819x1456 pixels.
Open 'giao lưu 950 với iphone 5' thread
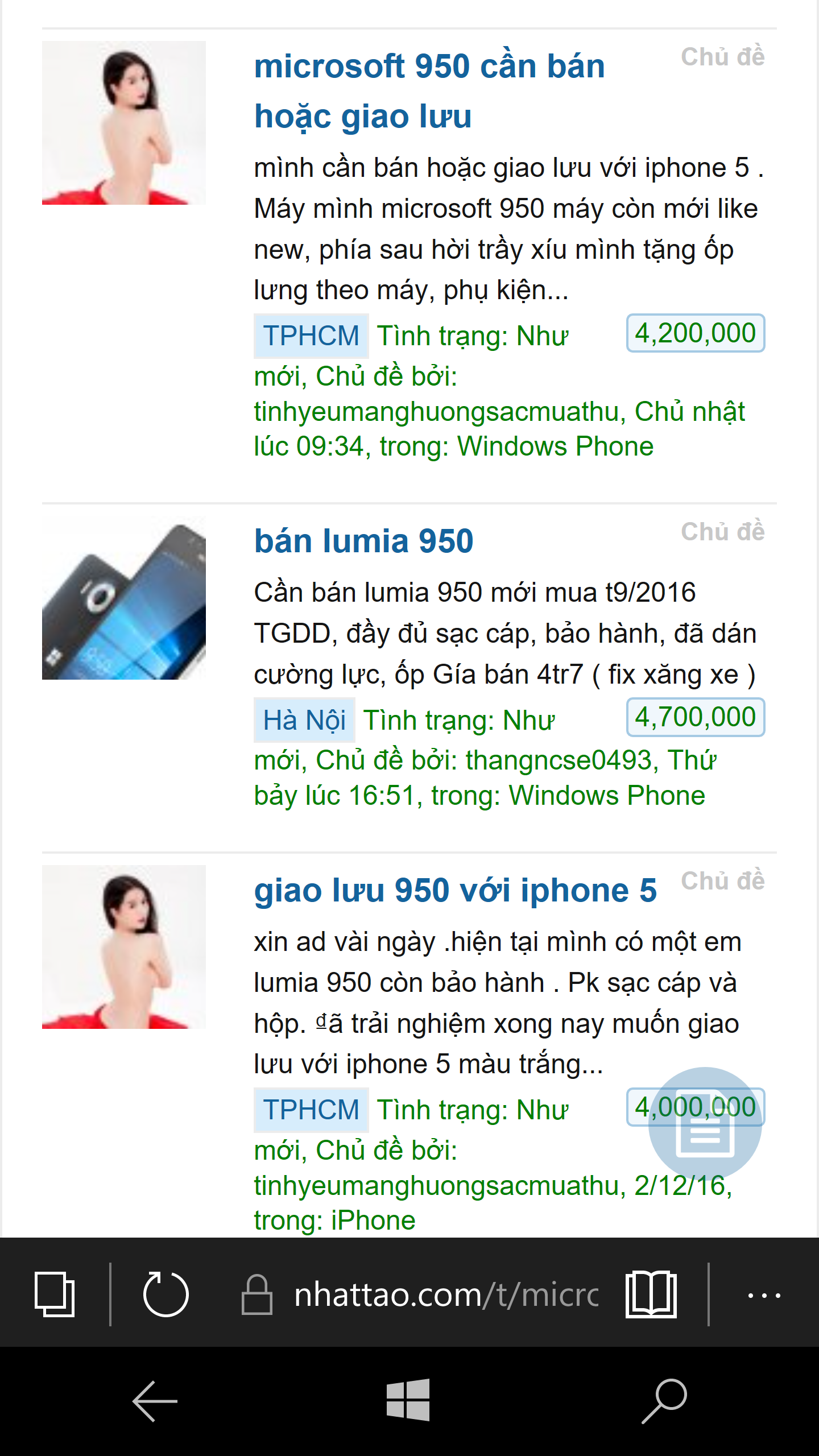[x=455, y=891]
